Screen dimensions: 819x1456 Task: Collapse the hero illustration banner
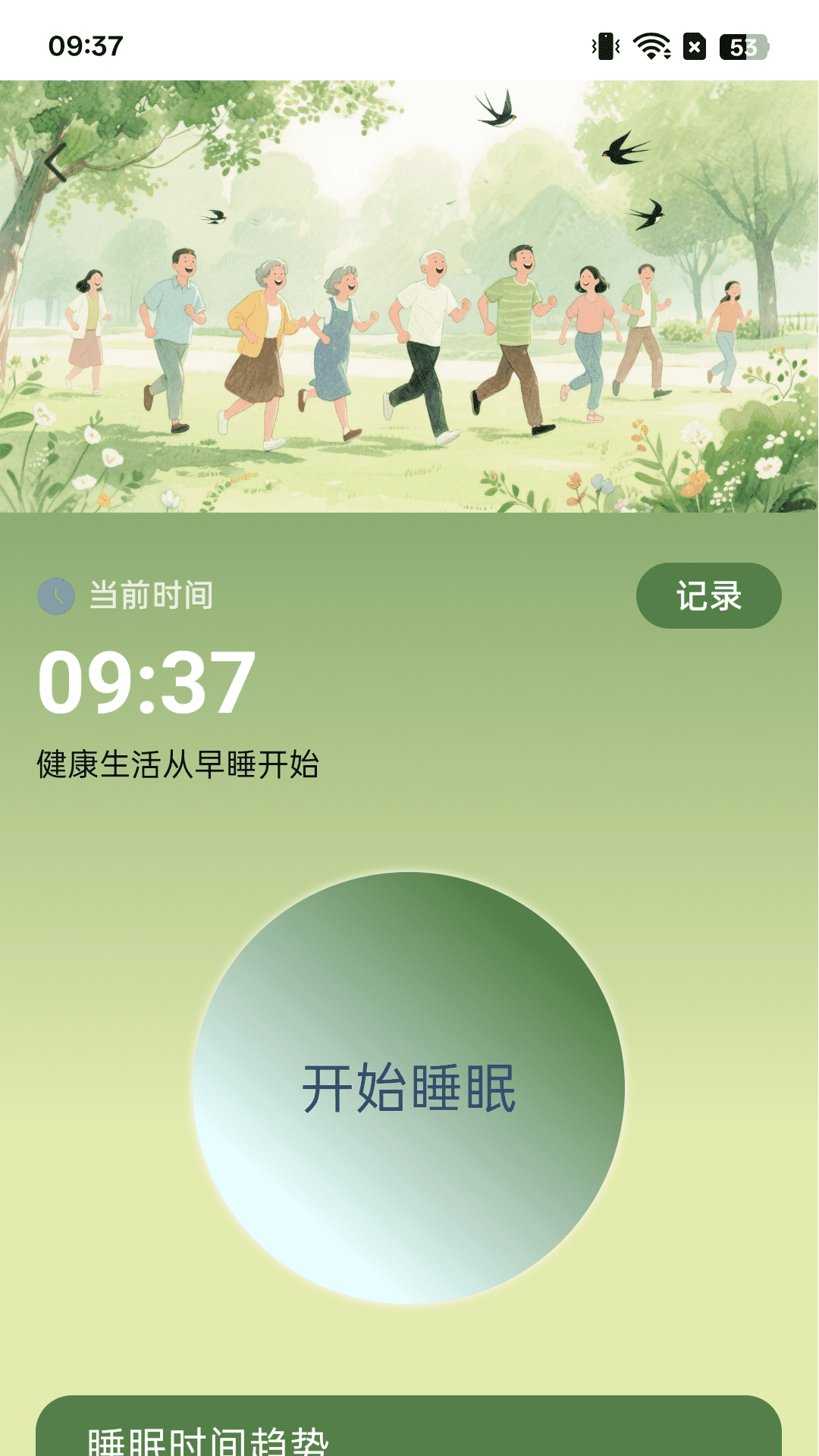coord(409,296)
